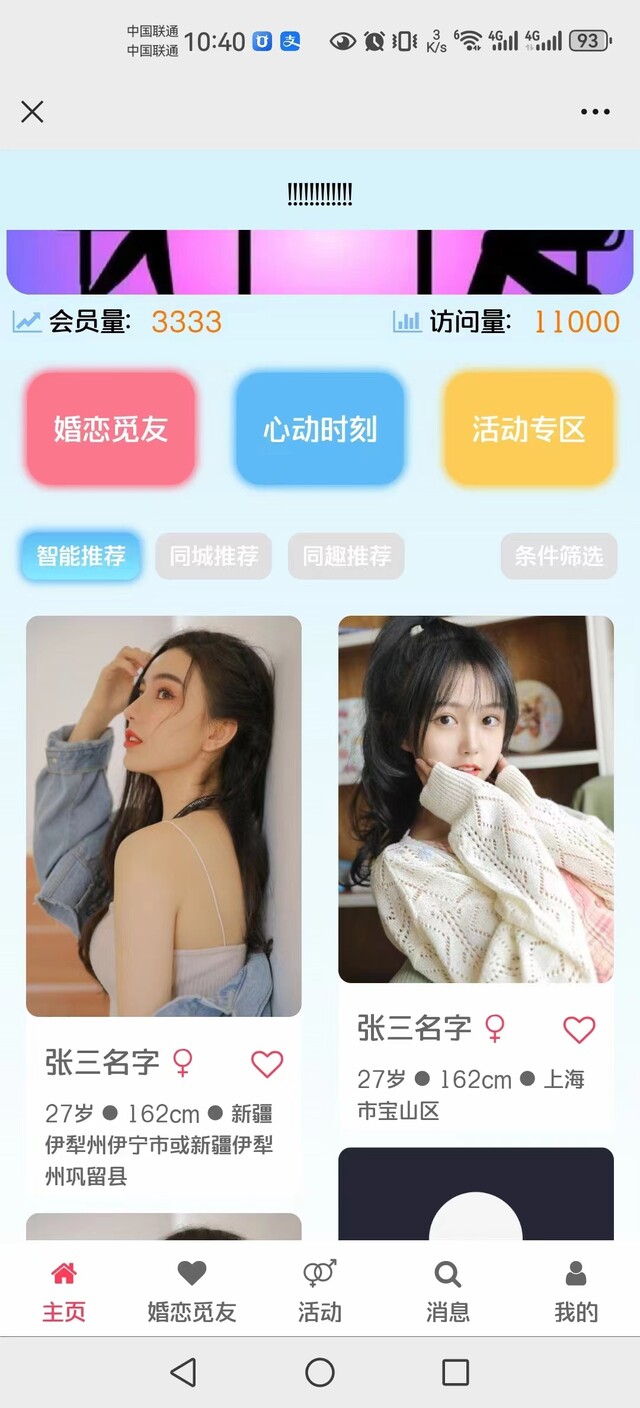Open the 消息 tab
The width and height of the screenshot is (640, 1408).
point(448,1291)
